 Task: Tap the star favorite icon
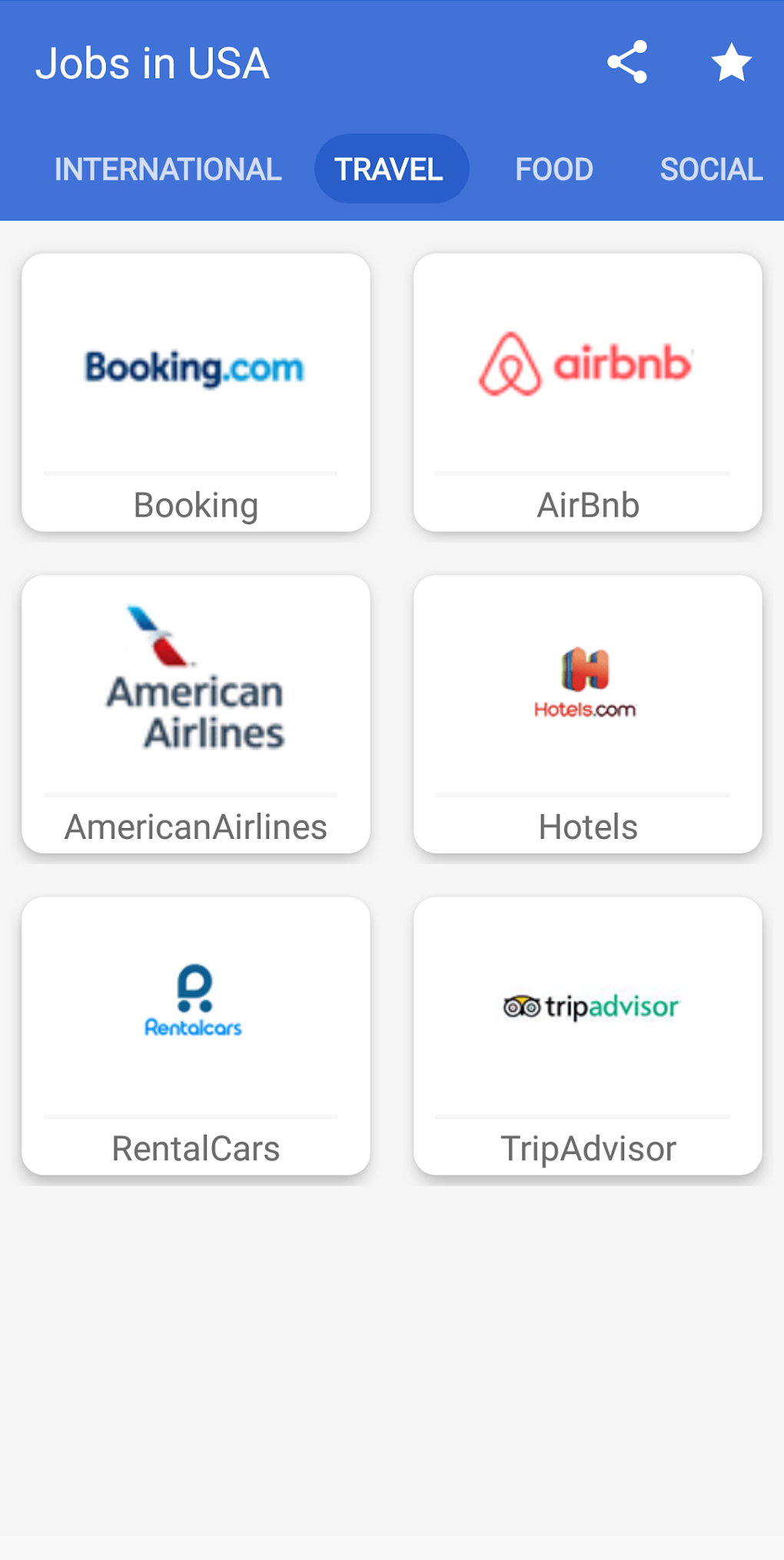tap(731, 62)
